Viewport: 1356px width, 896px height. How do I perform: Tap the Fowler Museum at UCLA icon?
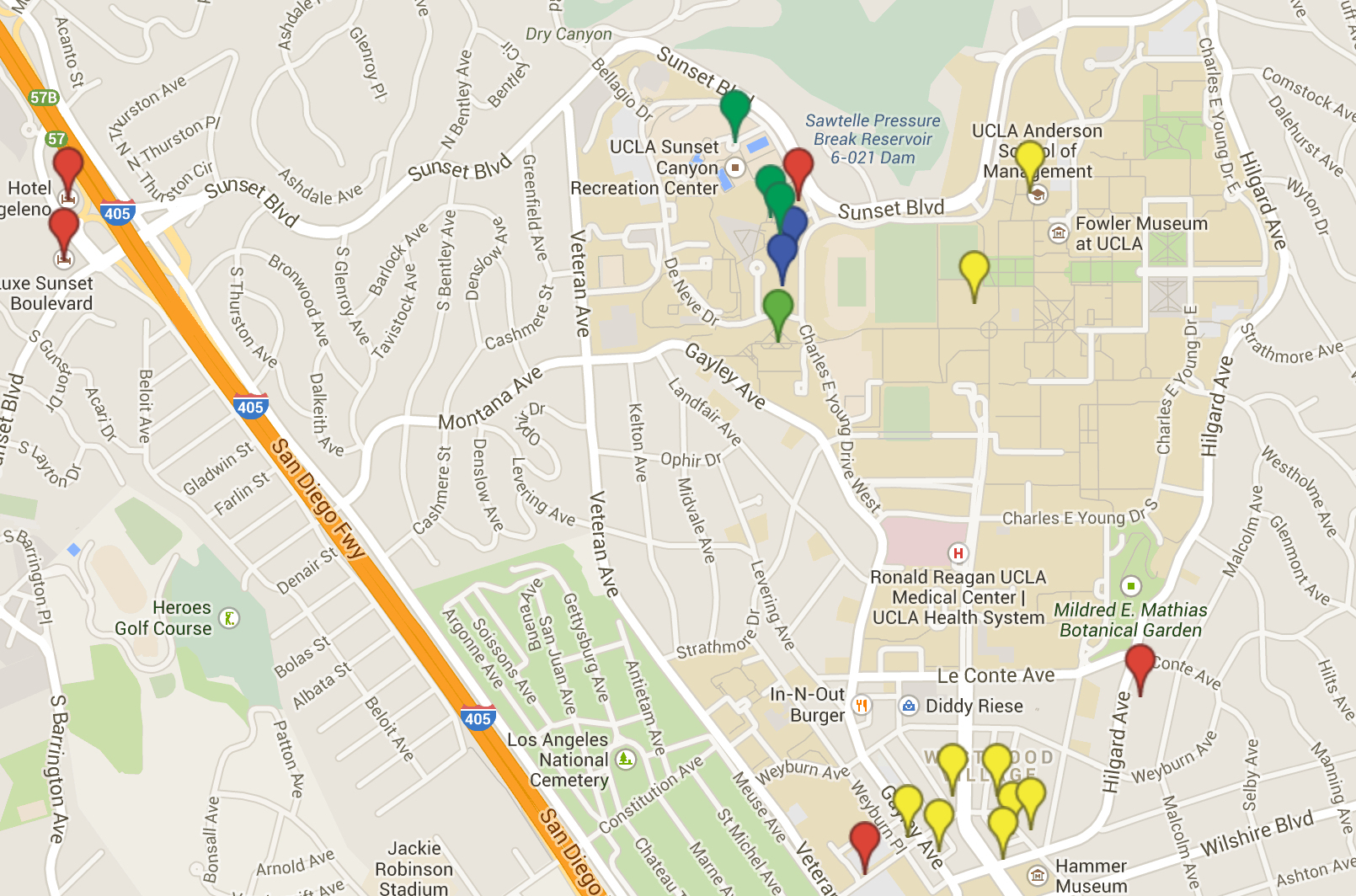point(1058,232)
